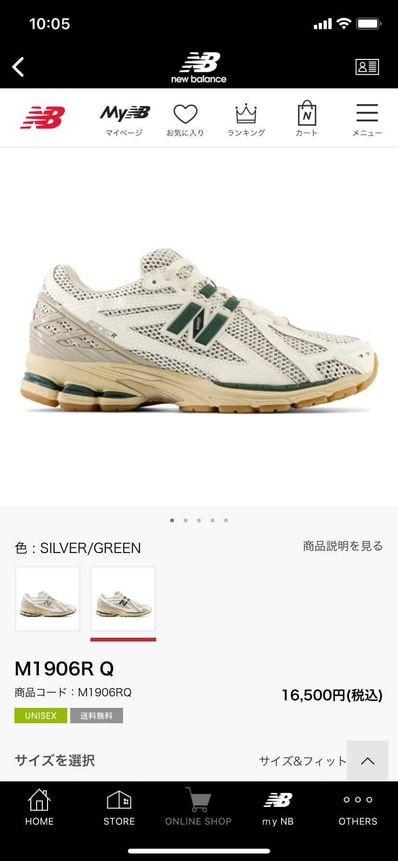
Task: Open the メニュー hamburger menu
Action: coord(367,119)
